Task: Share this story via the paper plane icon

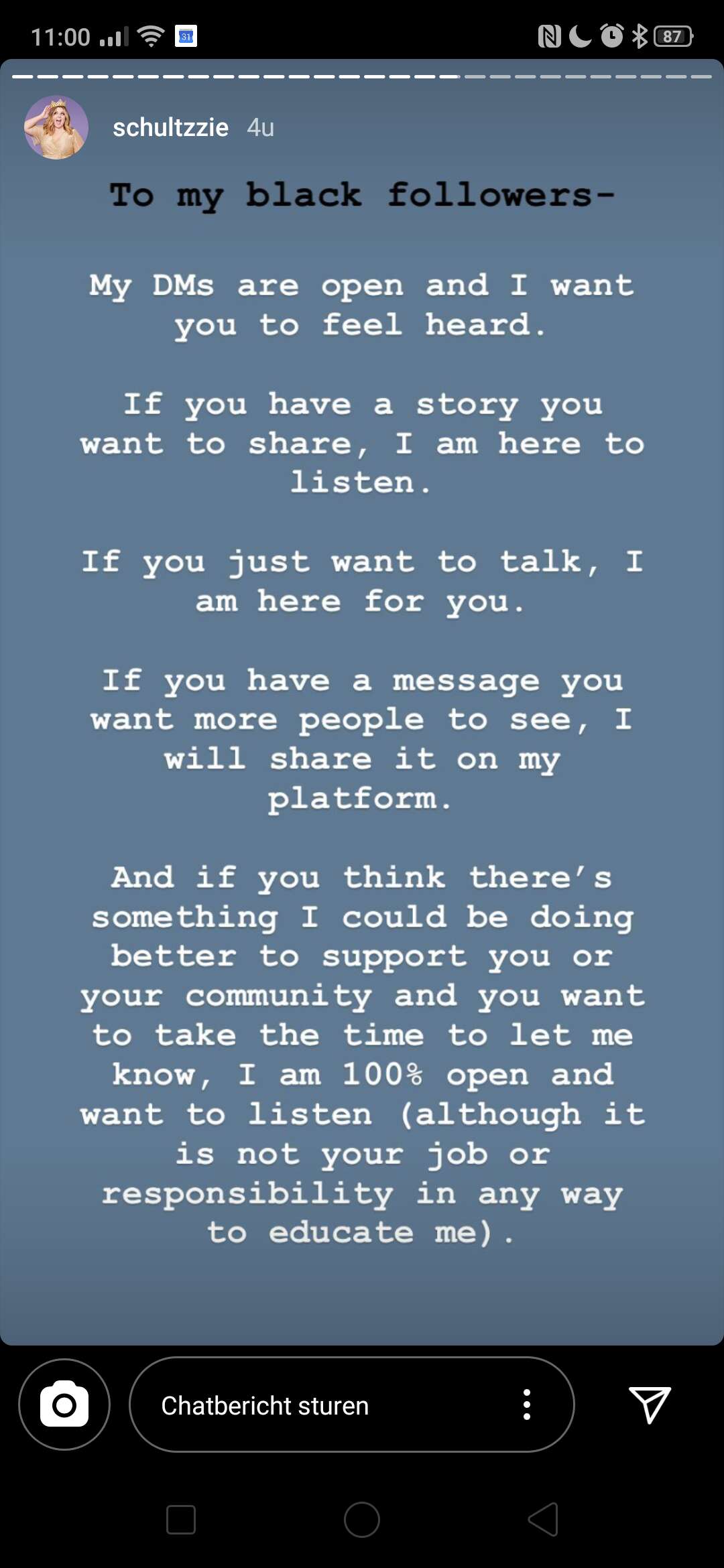Action: click(x=650, y=1404)
